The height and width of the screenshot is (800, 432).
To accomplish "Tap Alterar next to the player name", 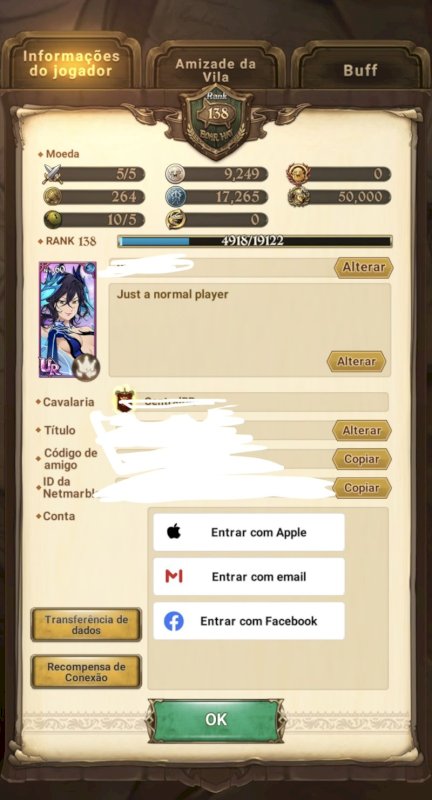I will (x=364, y=267).
